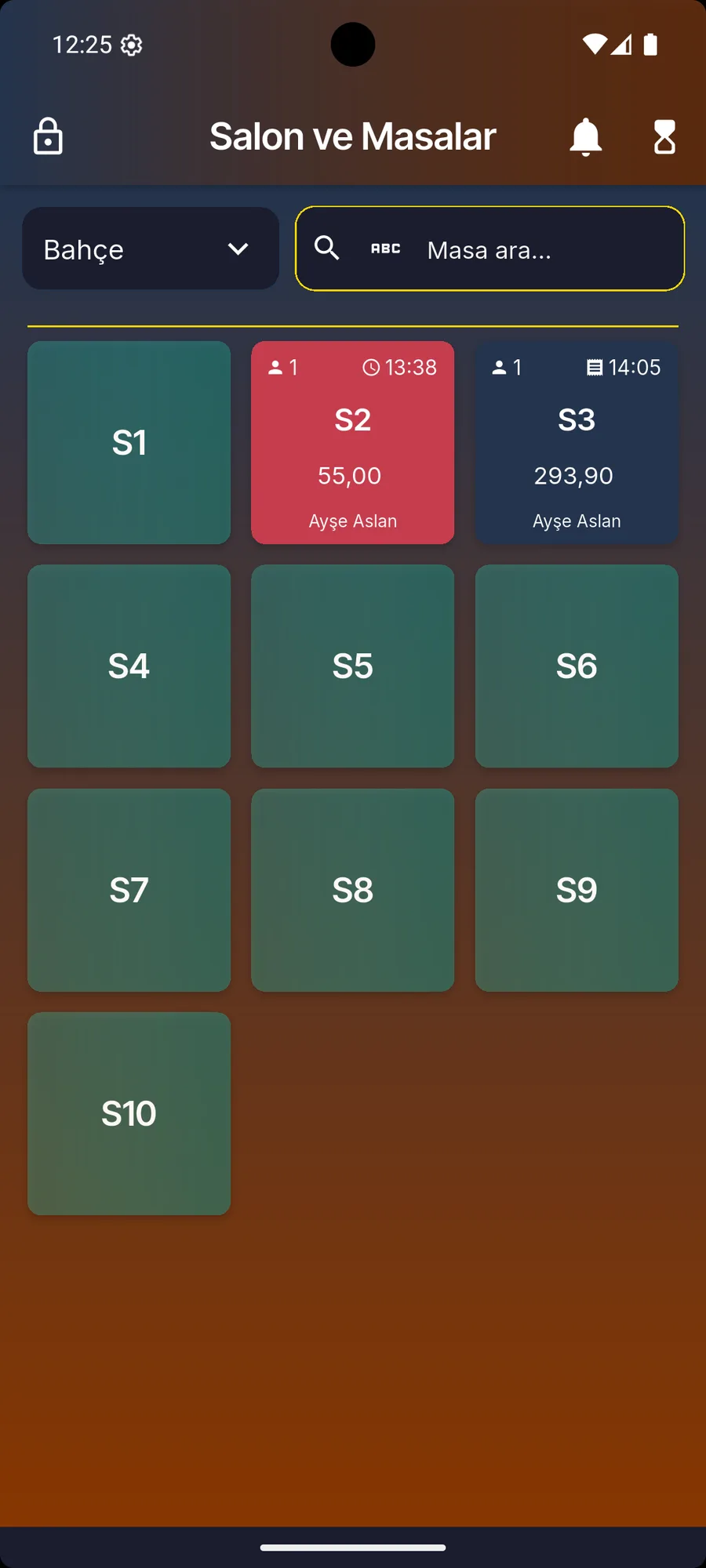Image resolution: width=706 pixels, height=1568 pixels.
Task: Open table S1
Action: (129, 442)
